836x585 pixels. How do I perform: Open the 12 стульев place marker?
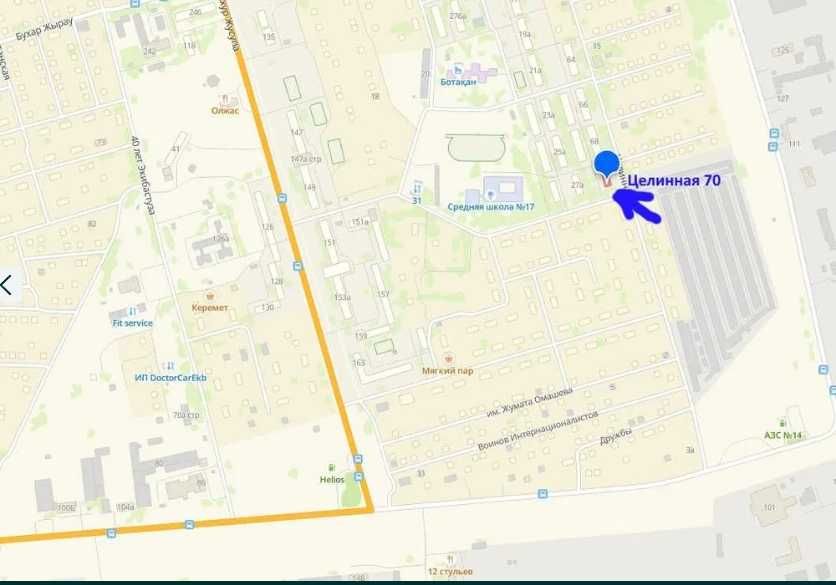(451, 559)
